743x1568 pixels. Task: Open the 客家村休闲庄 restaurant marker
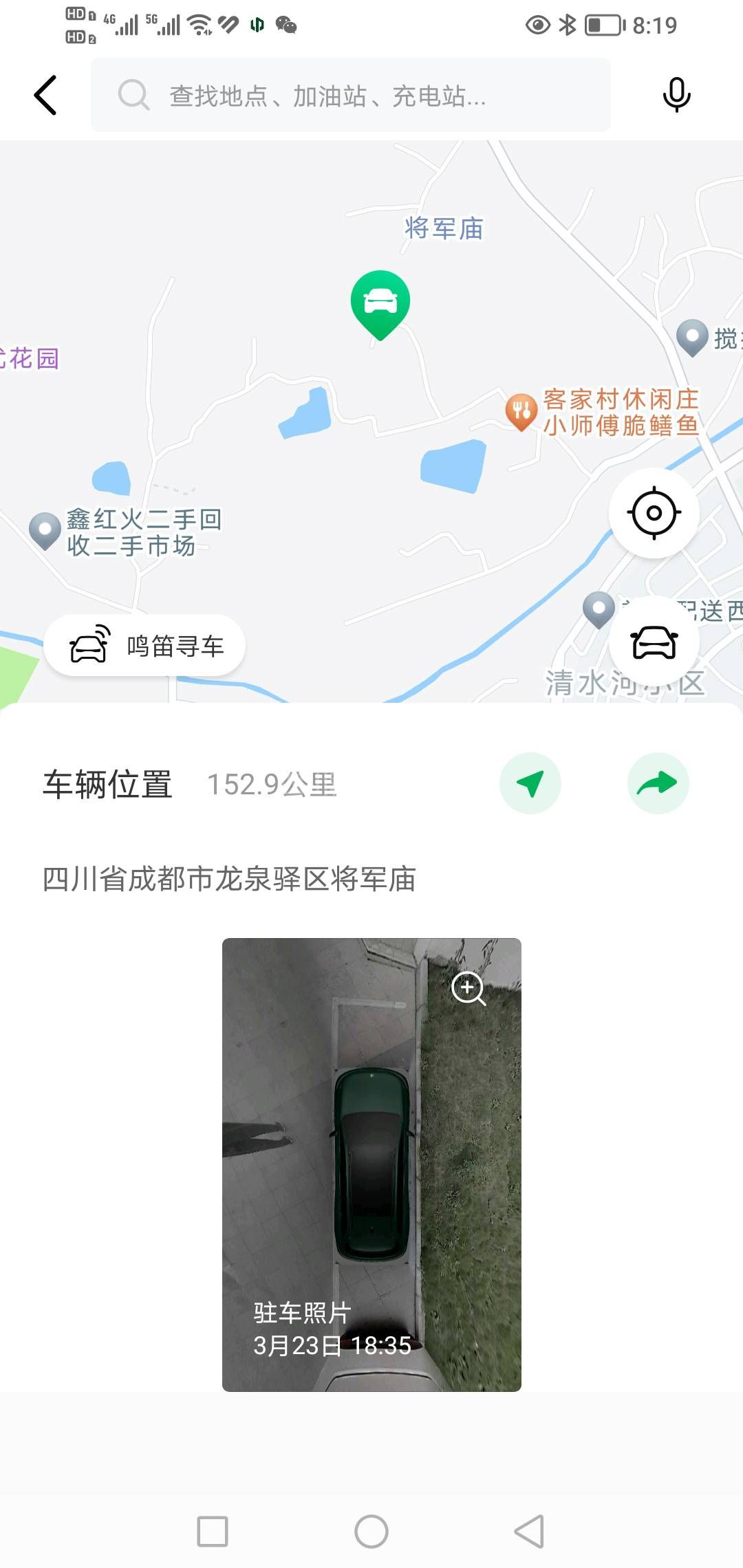[x=521, y=411]
